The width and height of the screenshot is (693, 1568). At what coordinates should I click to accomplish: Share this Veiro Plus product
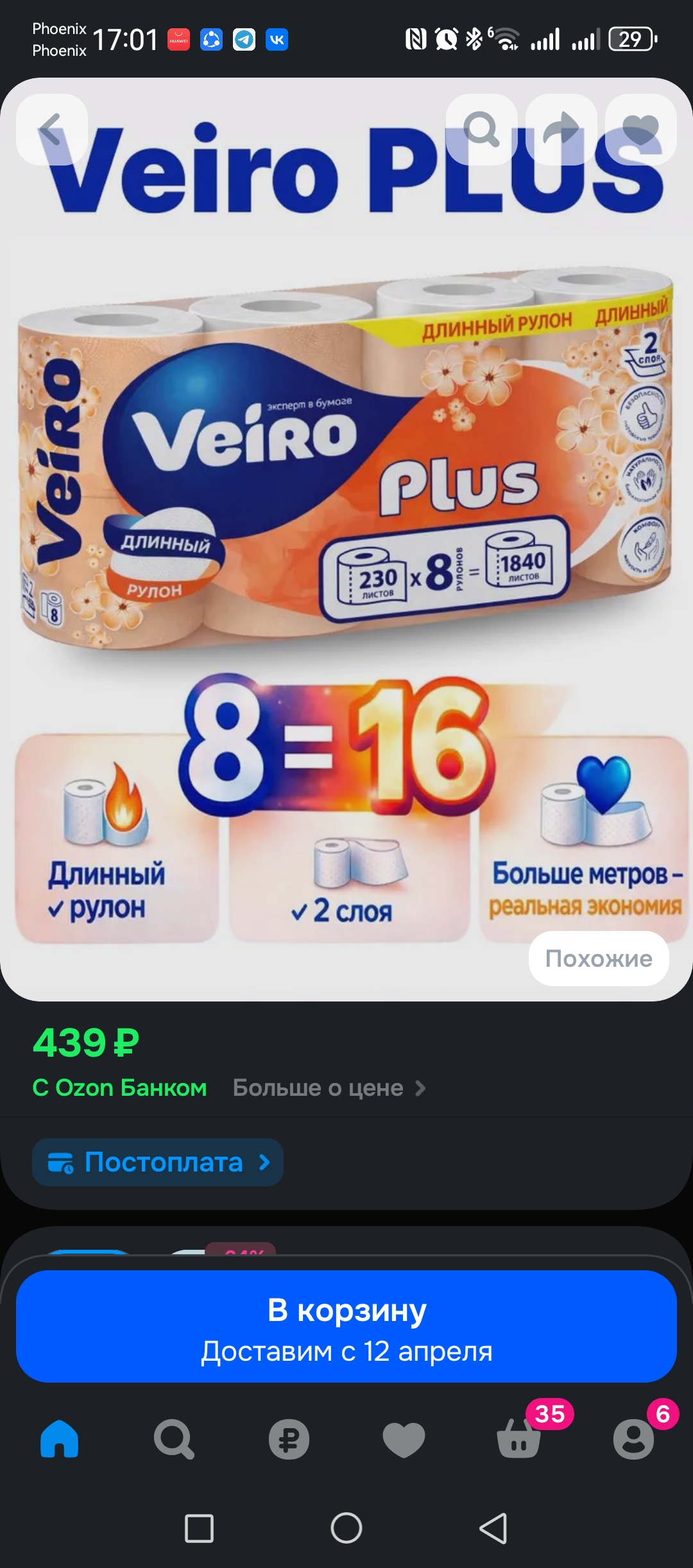click(x=561, y=130)
